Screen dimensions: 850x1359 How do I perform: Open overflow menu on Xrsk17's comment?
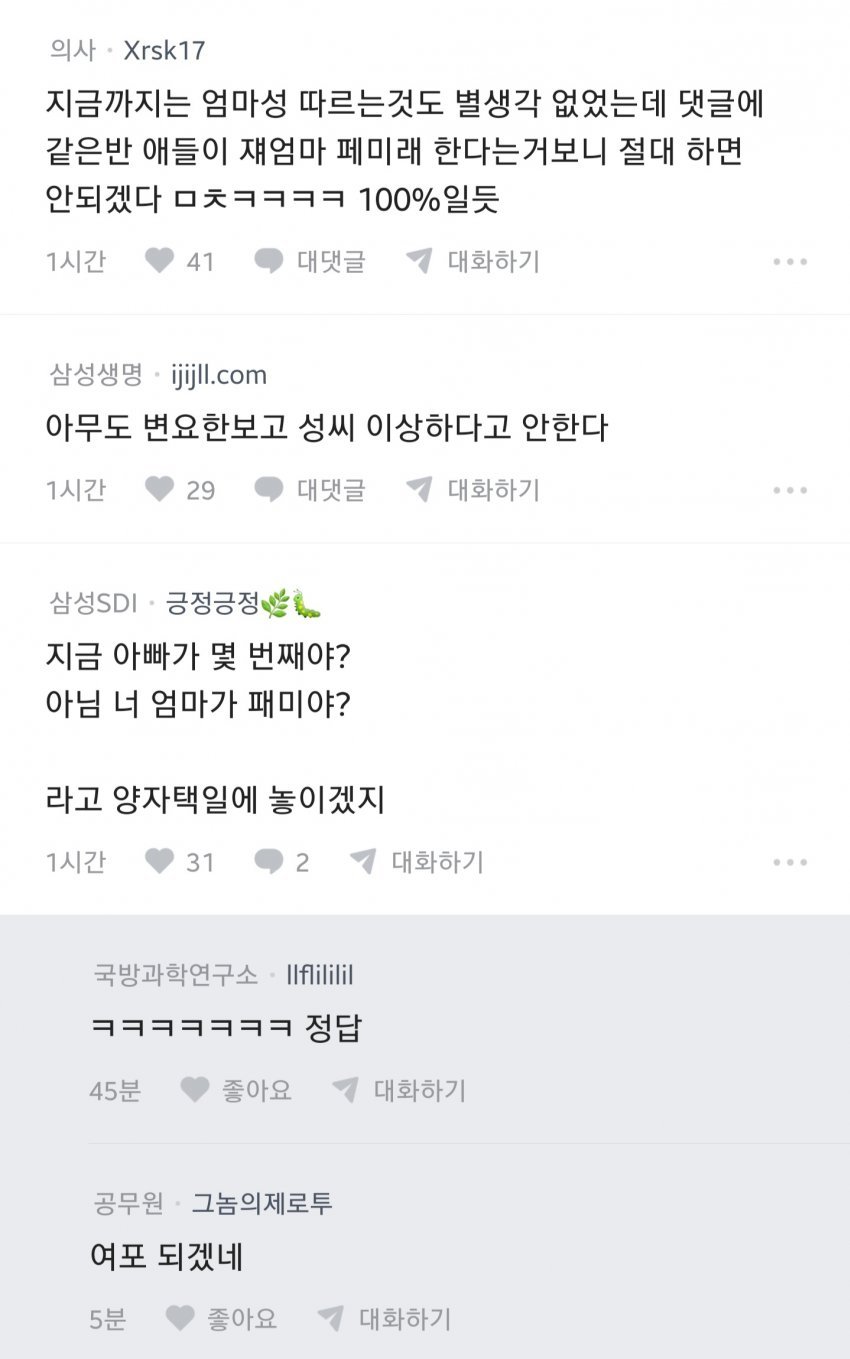click(790, 262)
